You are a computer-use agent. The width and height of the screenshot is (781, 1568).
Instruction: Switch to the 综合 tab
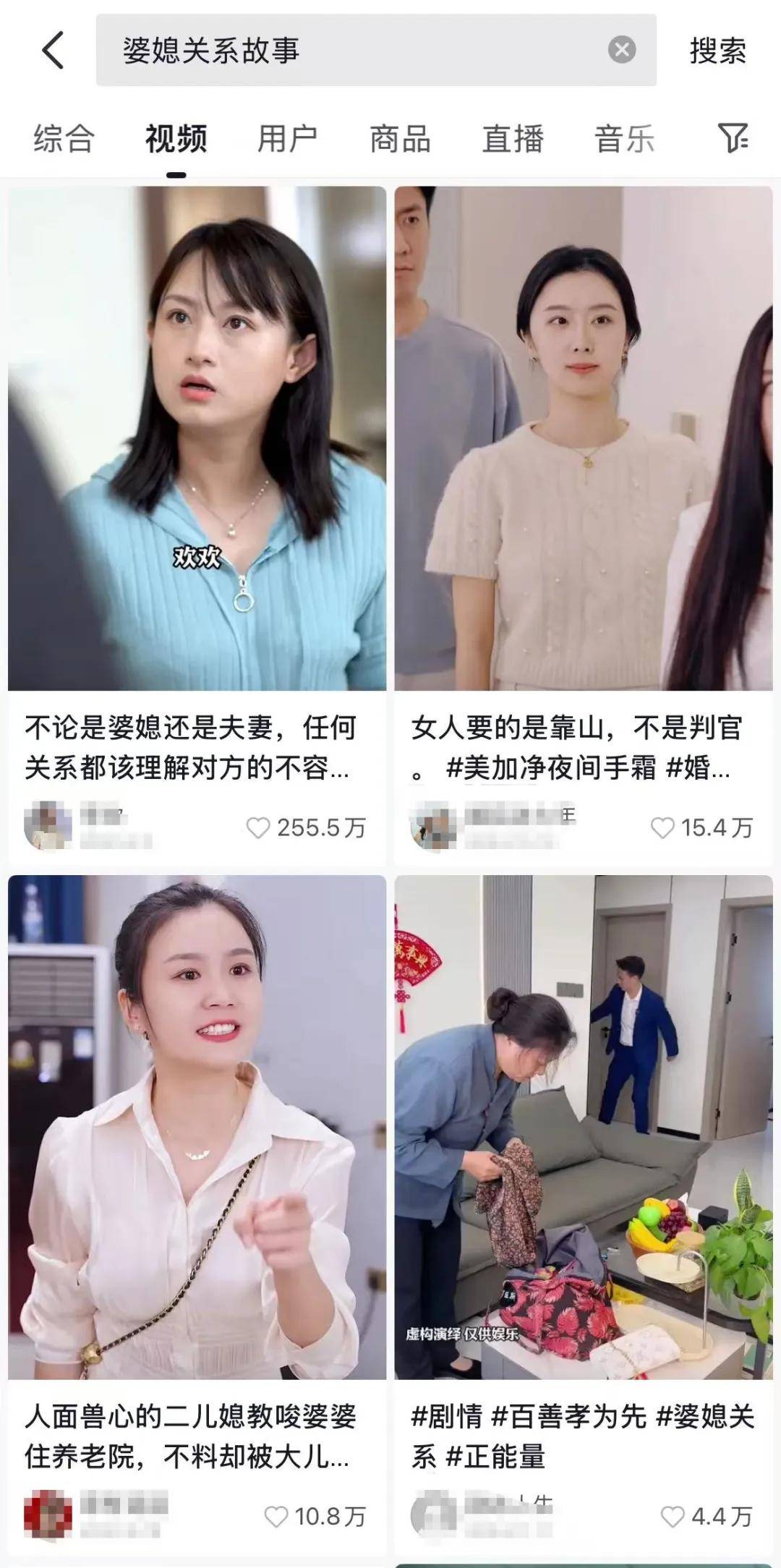click(64, 139)
